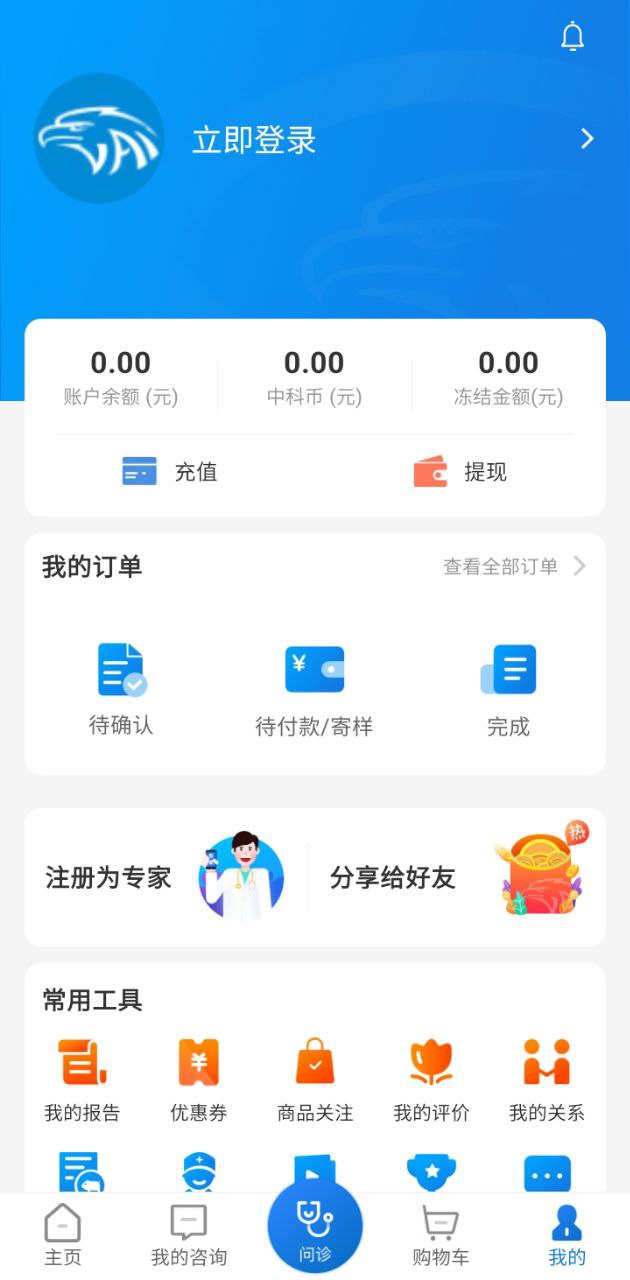630x1280 pixels.
Task: Open the 分享给好友 card
Action: [x=456, y=877]
